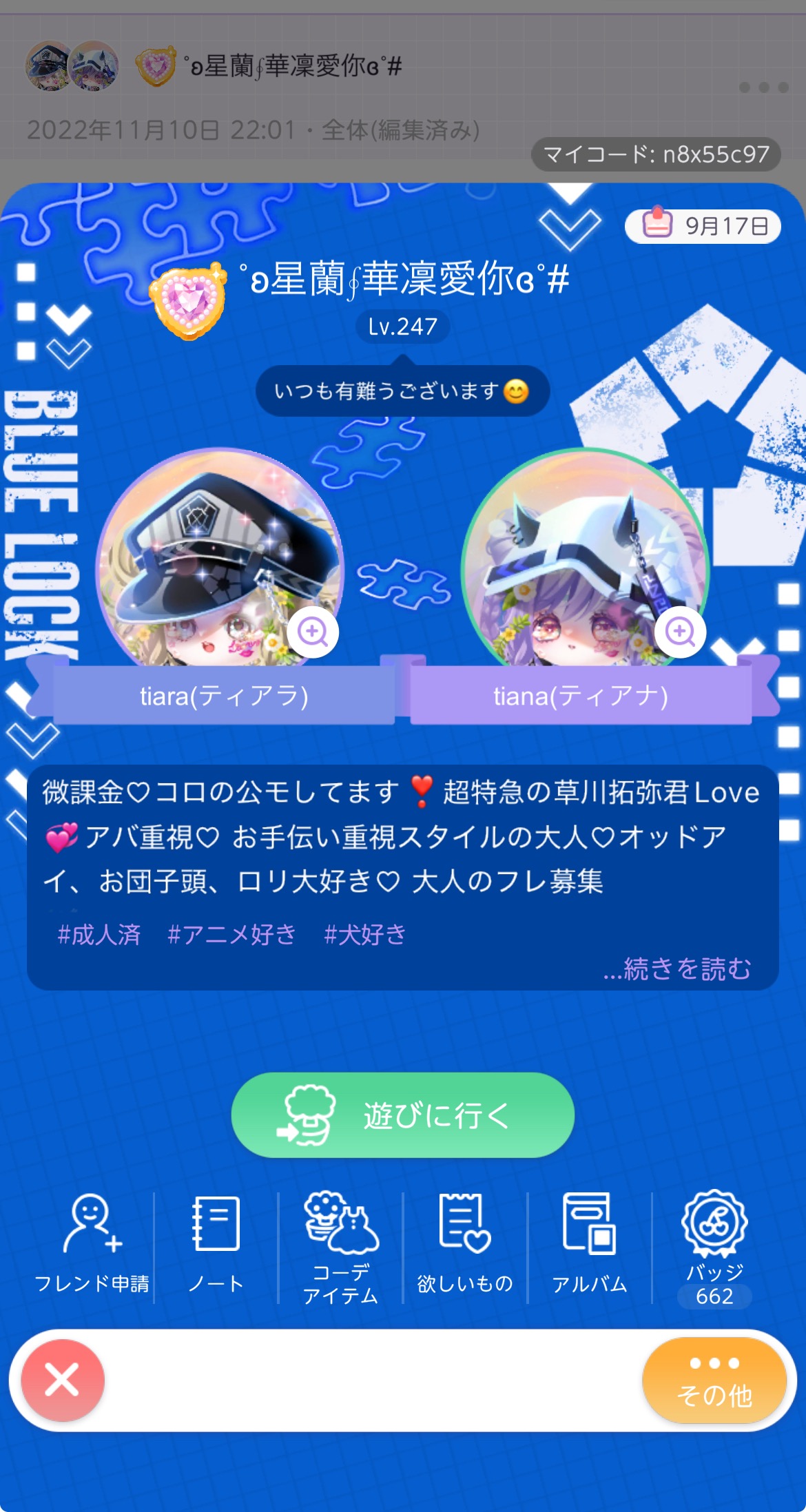Screen dimensions: 806x1512
Task: Tap the #成人済 hashtag
Action: click(x=99, y=935)
